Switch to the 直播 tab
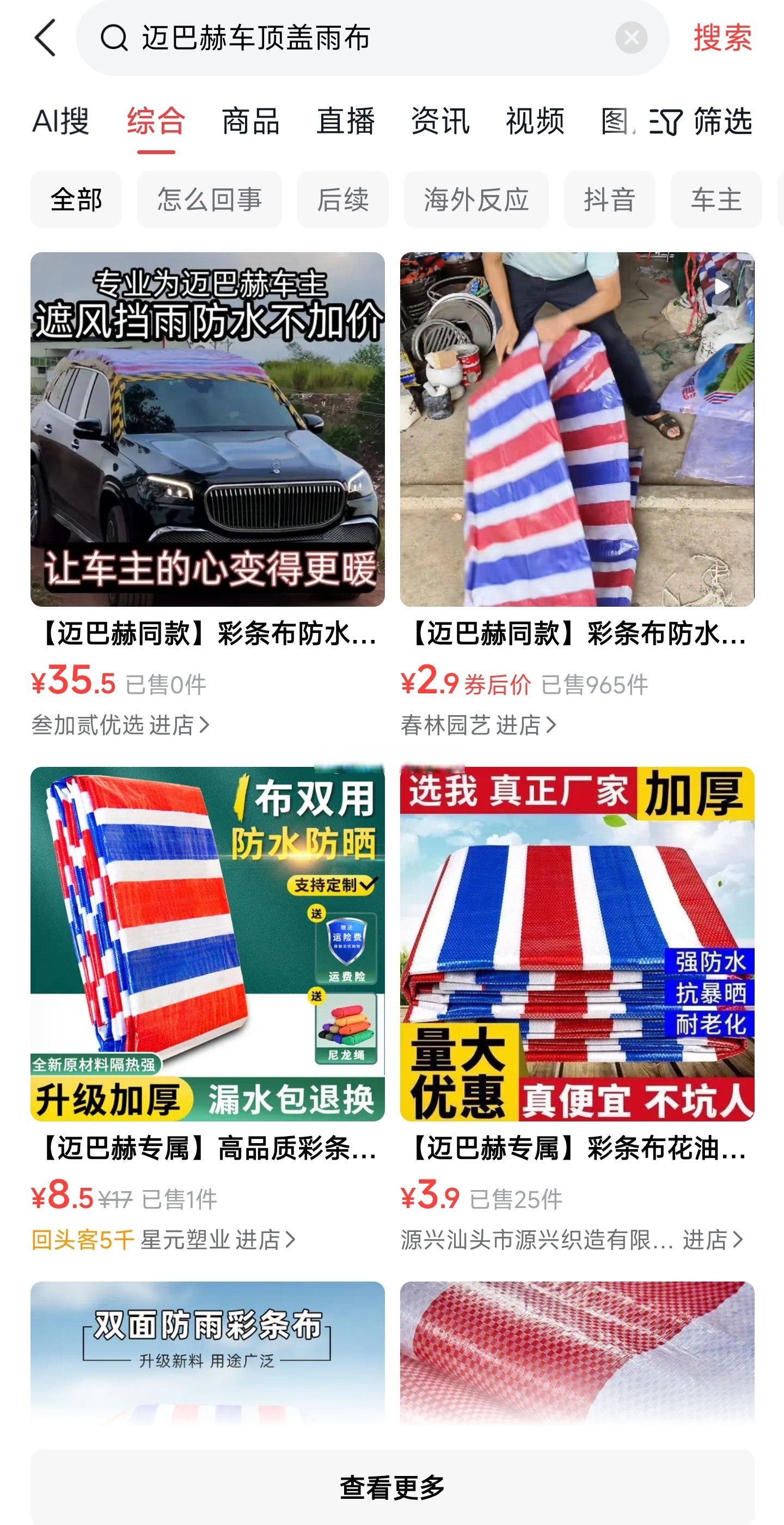This screenshot has height=1525, width=784. (346, 123)
